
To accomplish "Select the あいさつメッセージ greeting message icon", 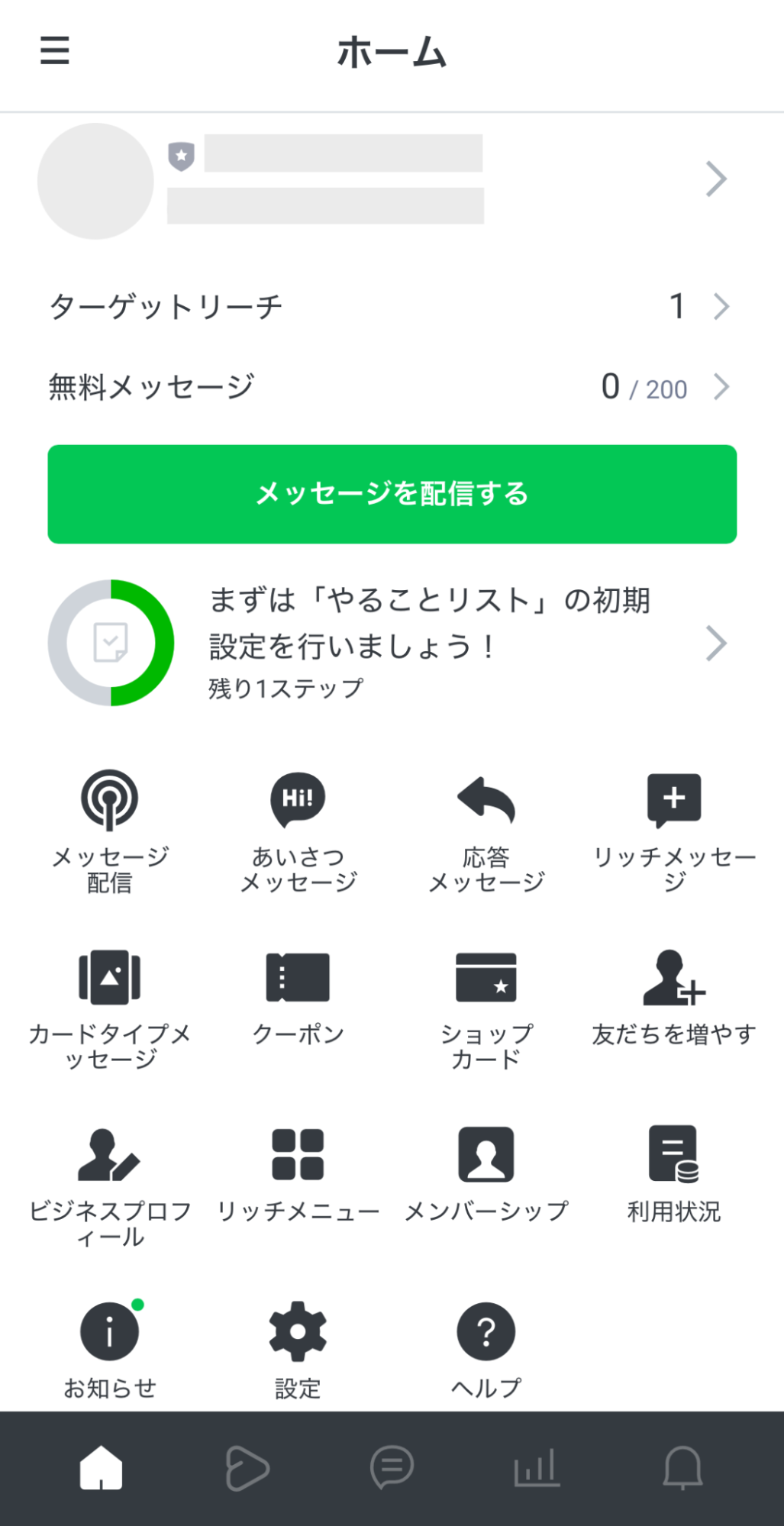I will 298,832.
